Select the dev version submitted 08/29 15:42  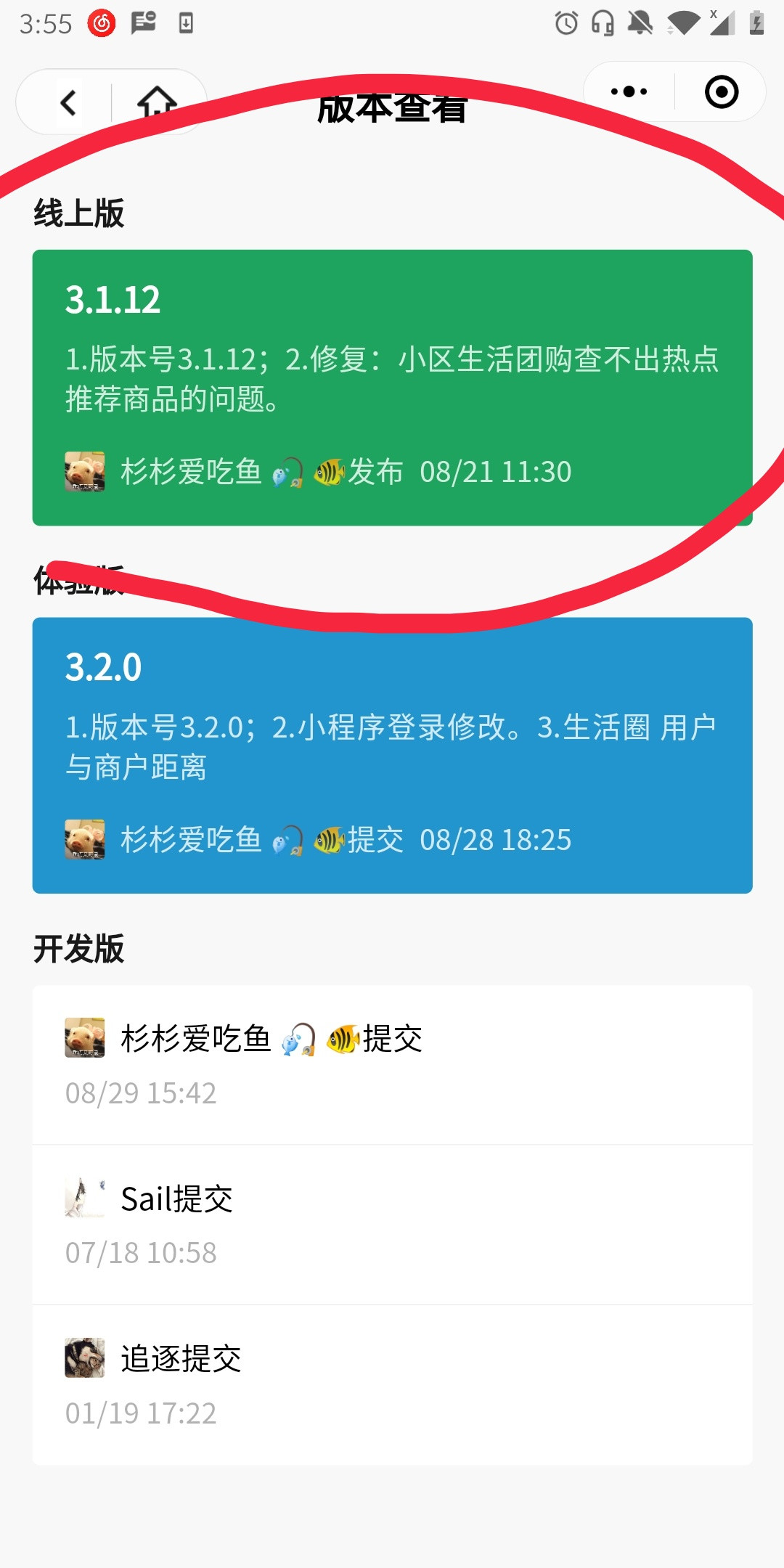(392, 1064)
